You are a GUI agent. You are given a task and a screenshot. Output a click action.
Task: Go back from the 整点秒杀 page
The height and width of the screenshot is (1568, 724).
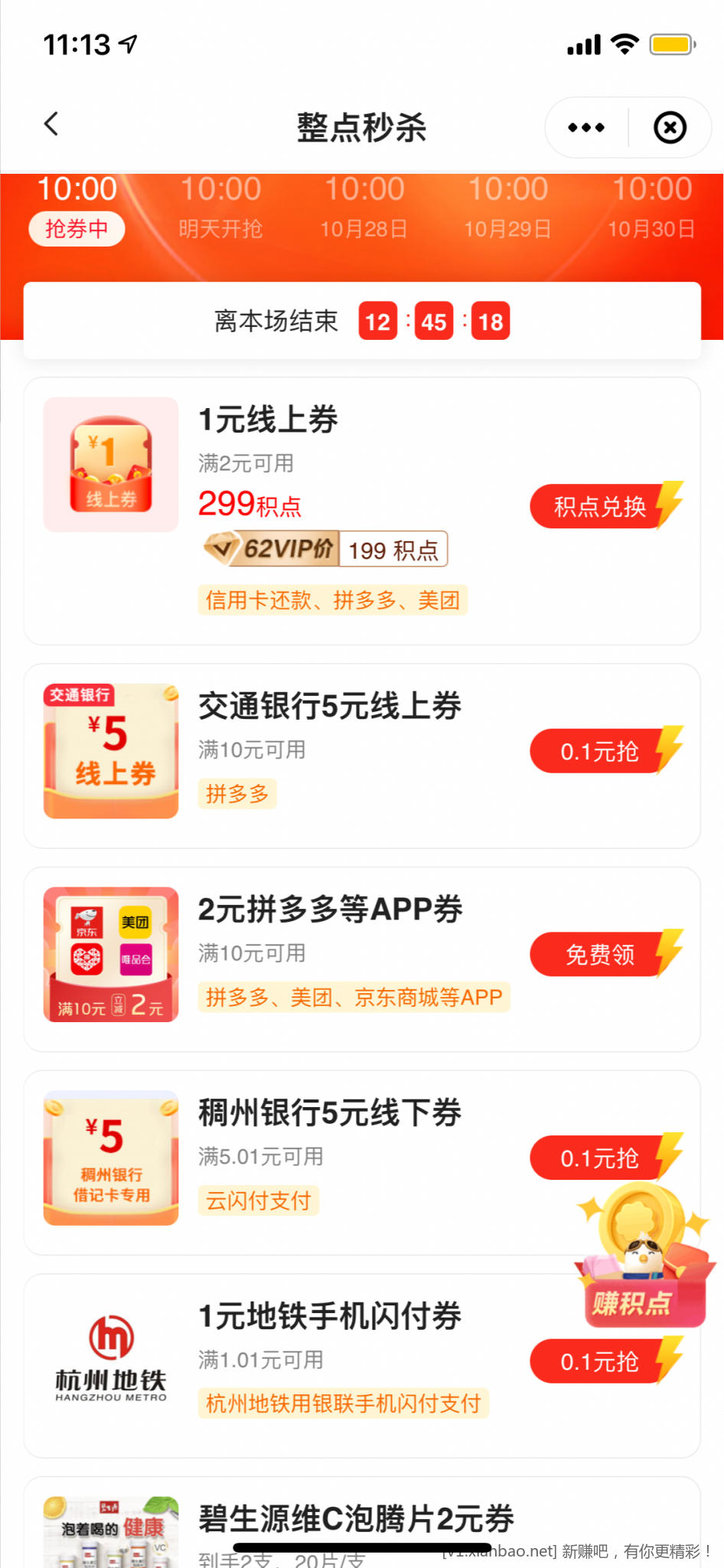coord(51,124)
